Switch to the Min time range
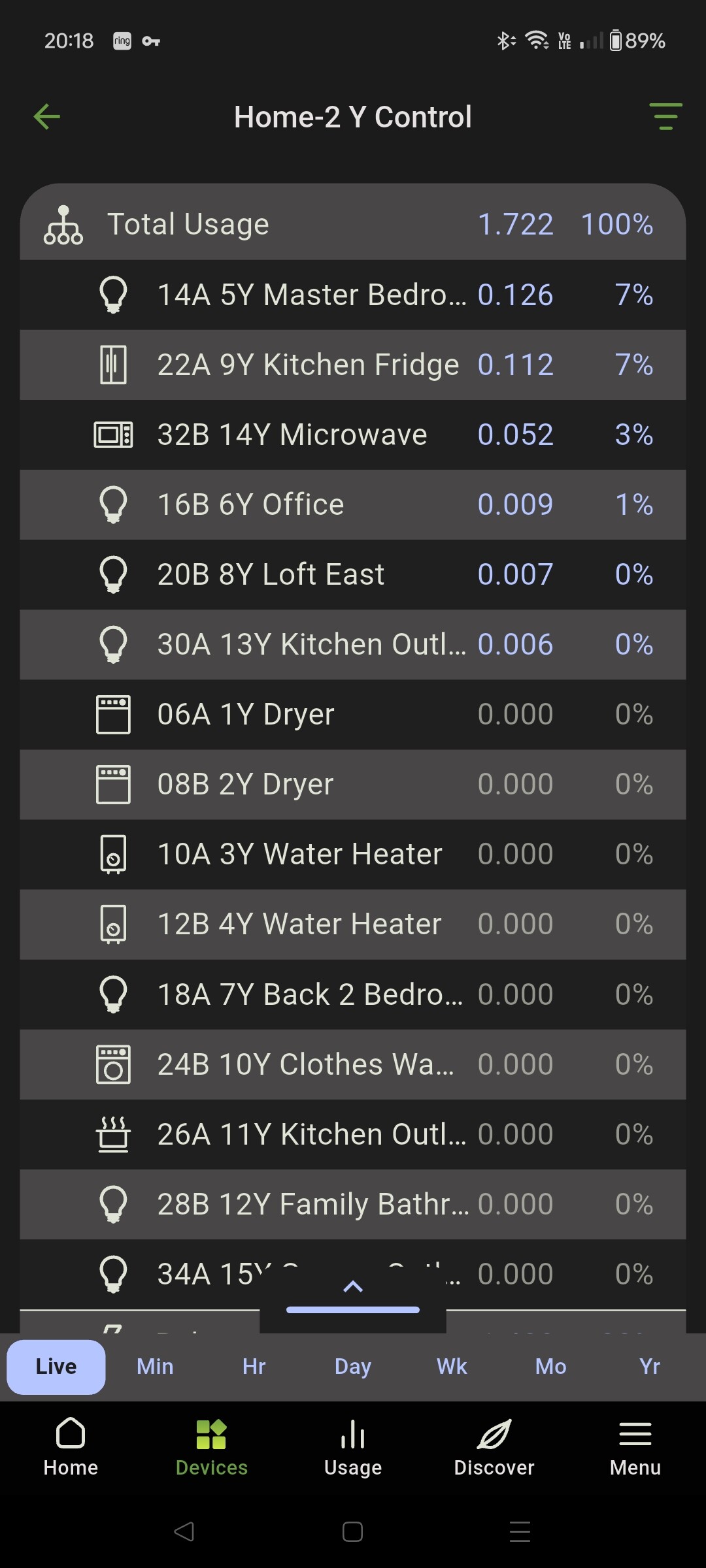Viewport: 706px width, 1568px height. [x=155, y=1366]
